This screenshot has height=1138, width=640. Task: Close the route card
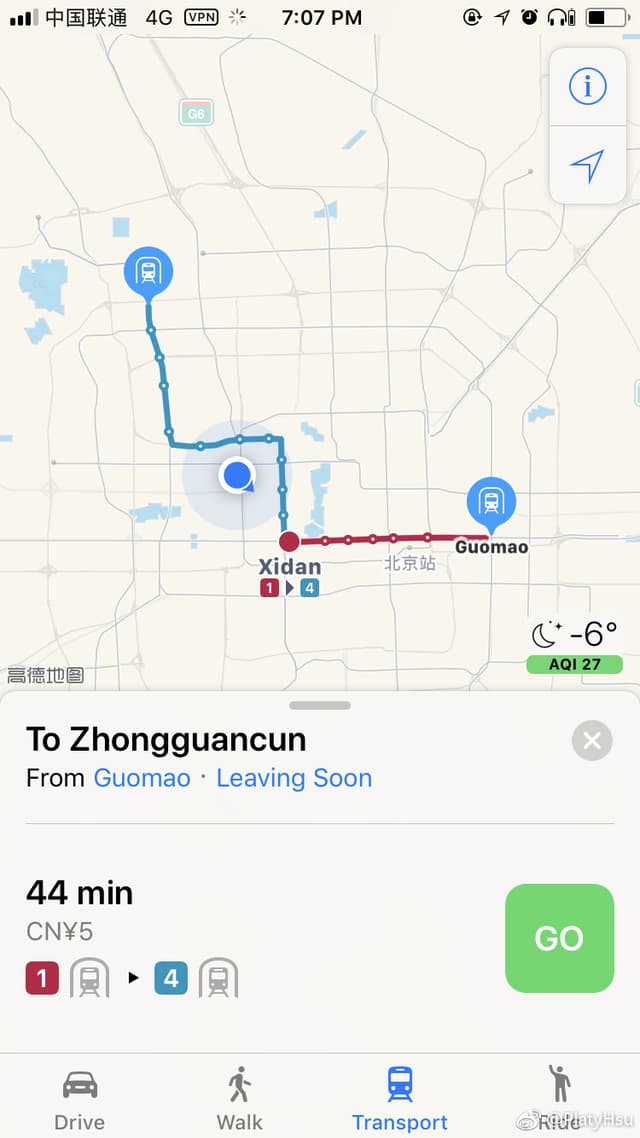591,741
